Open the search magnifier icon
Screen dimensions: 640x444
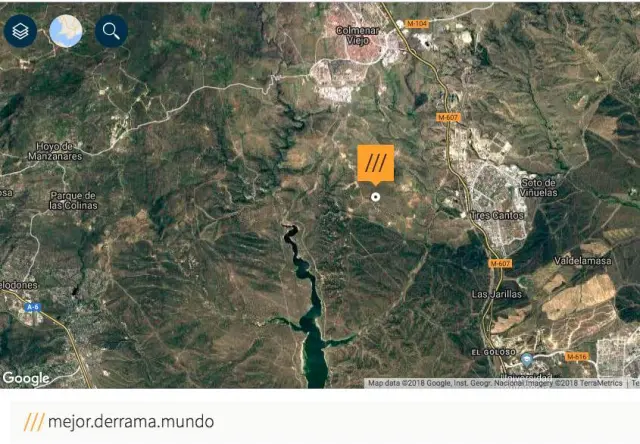tap(112, 31)
